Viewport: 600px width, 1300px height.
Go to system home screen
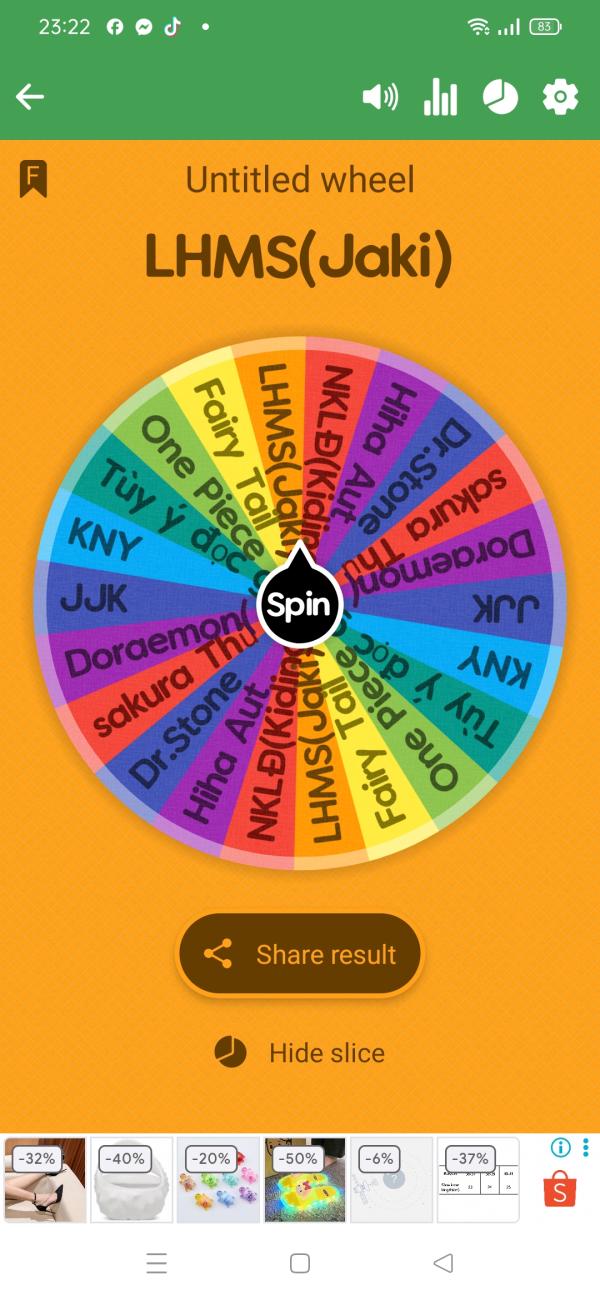300,1263
